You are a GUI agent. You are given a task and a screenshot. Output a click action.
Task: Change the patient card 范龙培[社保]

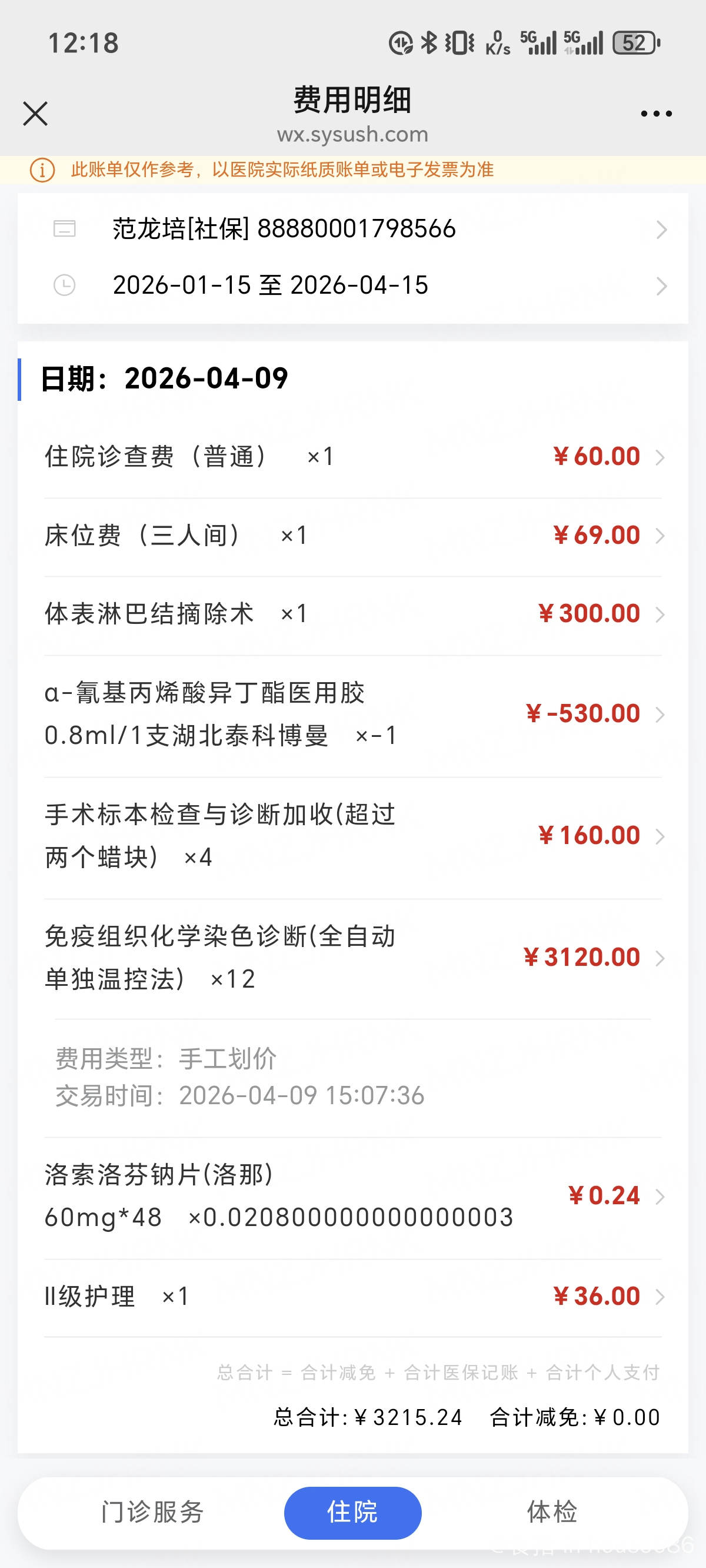(353, 230)
